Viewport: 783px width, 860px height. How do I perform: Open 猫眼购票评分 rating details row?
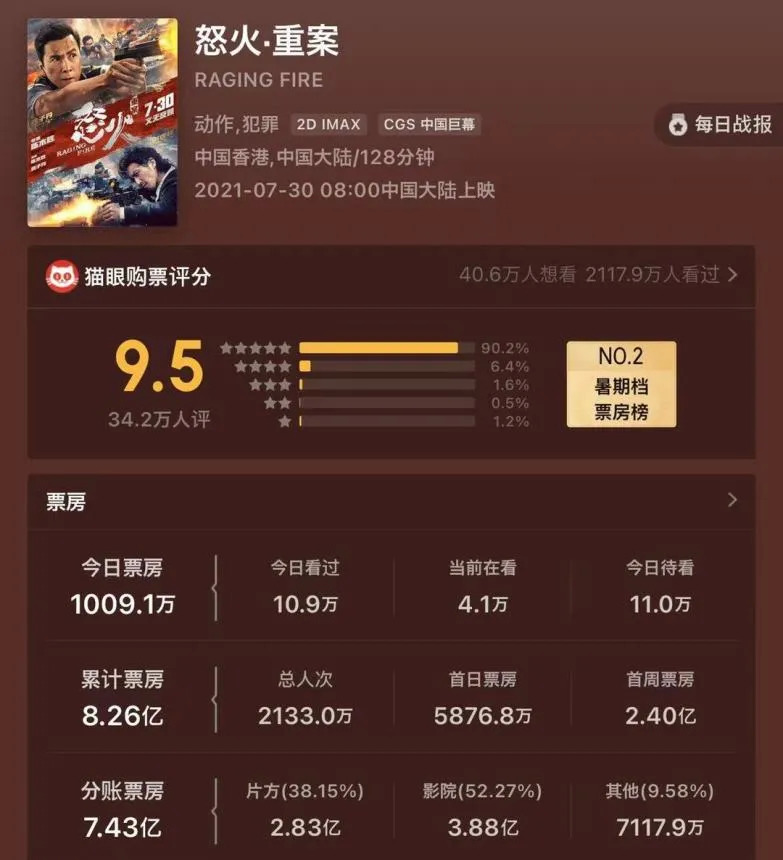(x=392, y=276)
